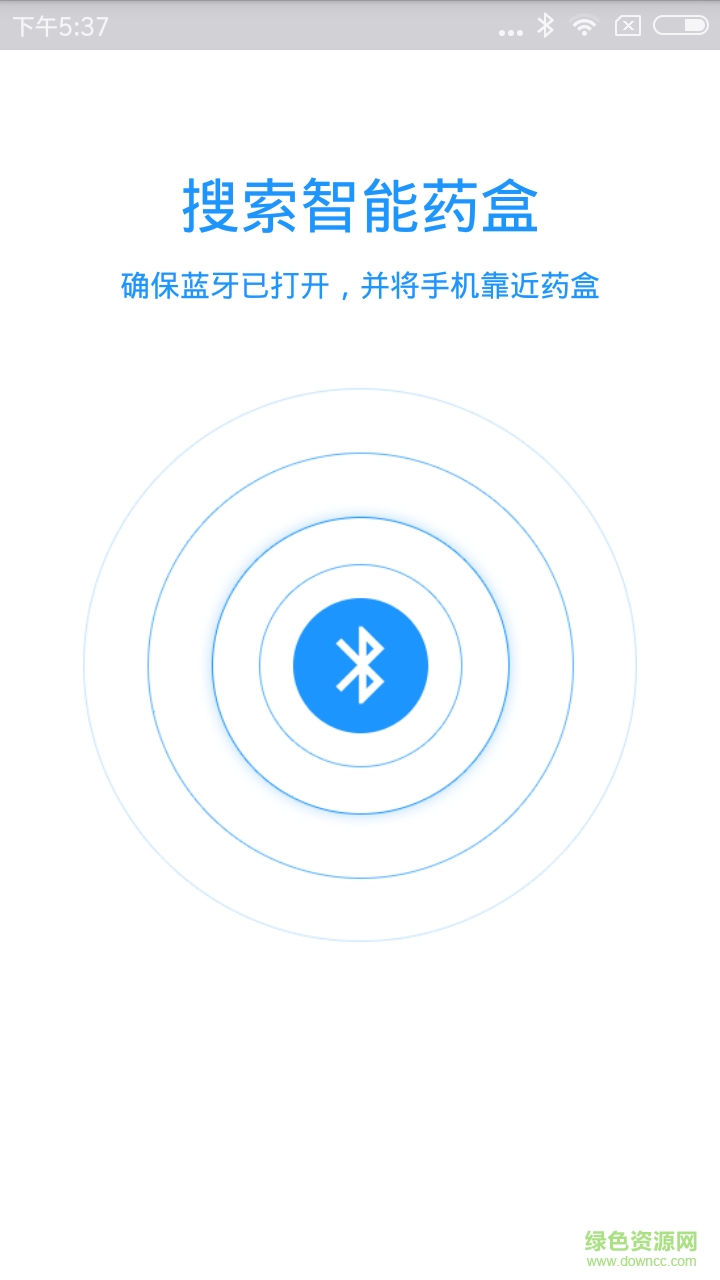Click the title 搜索智能药盒
This screenshot has height=1280, width=720.
360,203
